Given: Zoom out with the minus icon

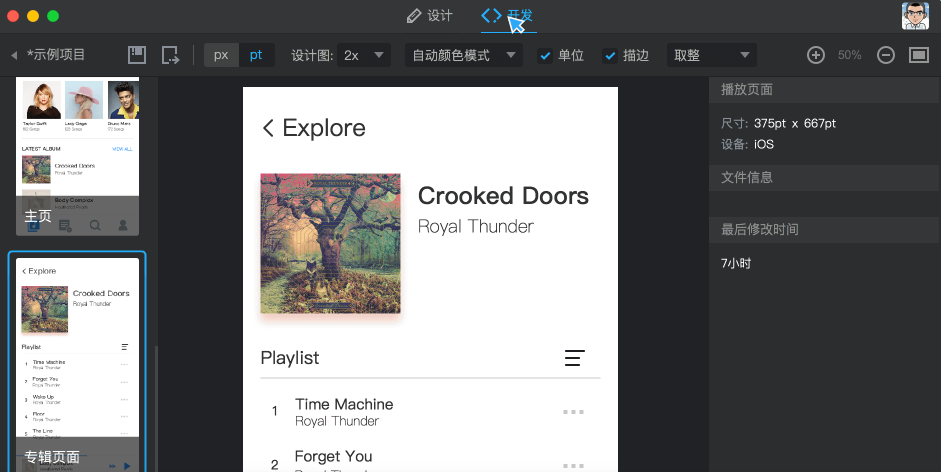Looking at the screenshot, I should [885, 55].
